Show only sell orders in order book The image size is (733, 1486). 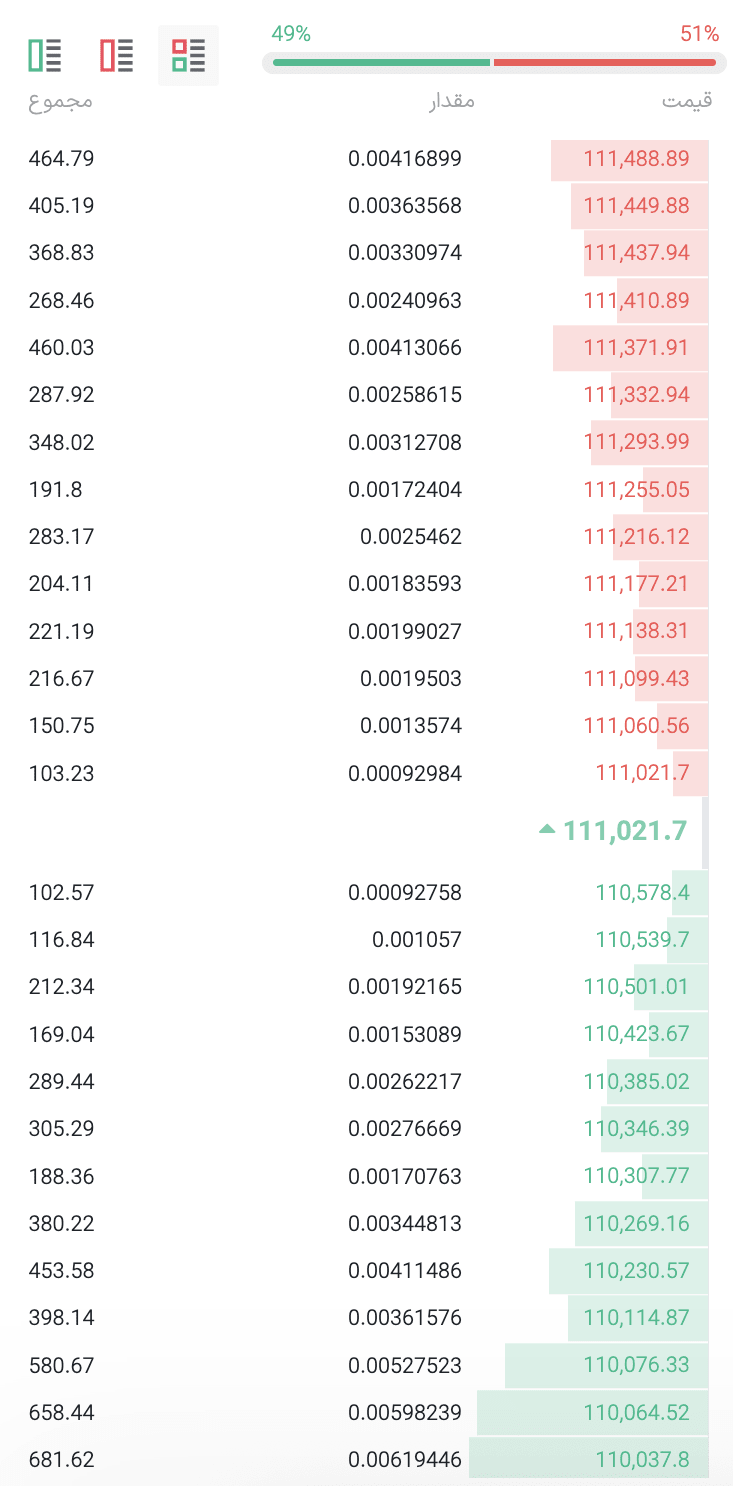pos(116,55)
